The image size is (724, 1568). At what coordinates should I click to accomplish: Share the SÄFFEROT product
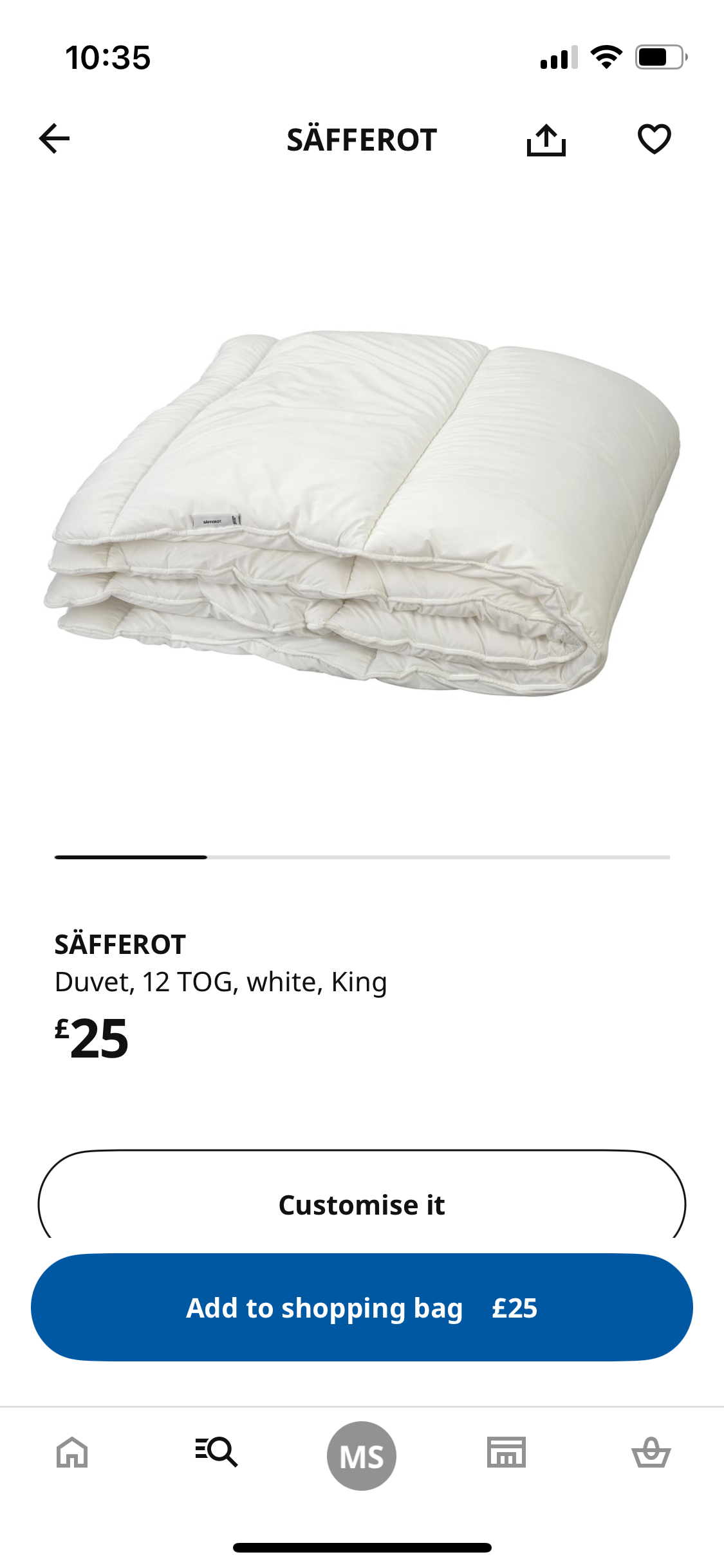[546, 140]
